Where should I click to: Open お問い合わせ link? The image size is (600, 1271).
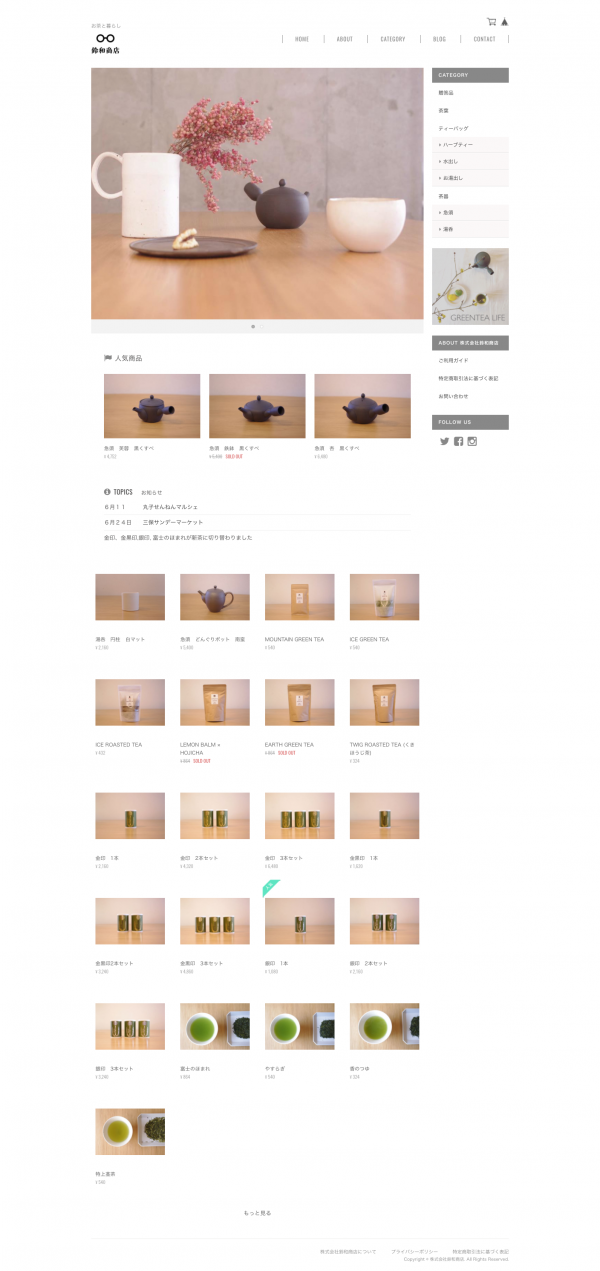pyautogui.click(x=451, y=396)
